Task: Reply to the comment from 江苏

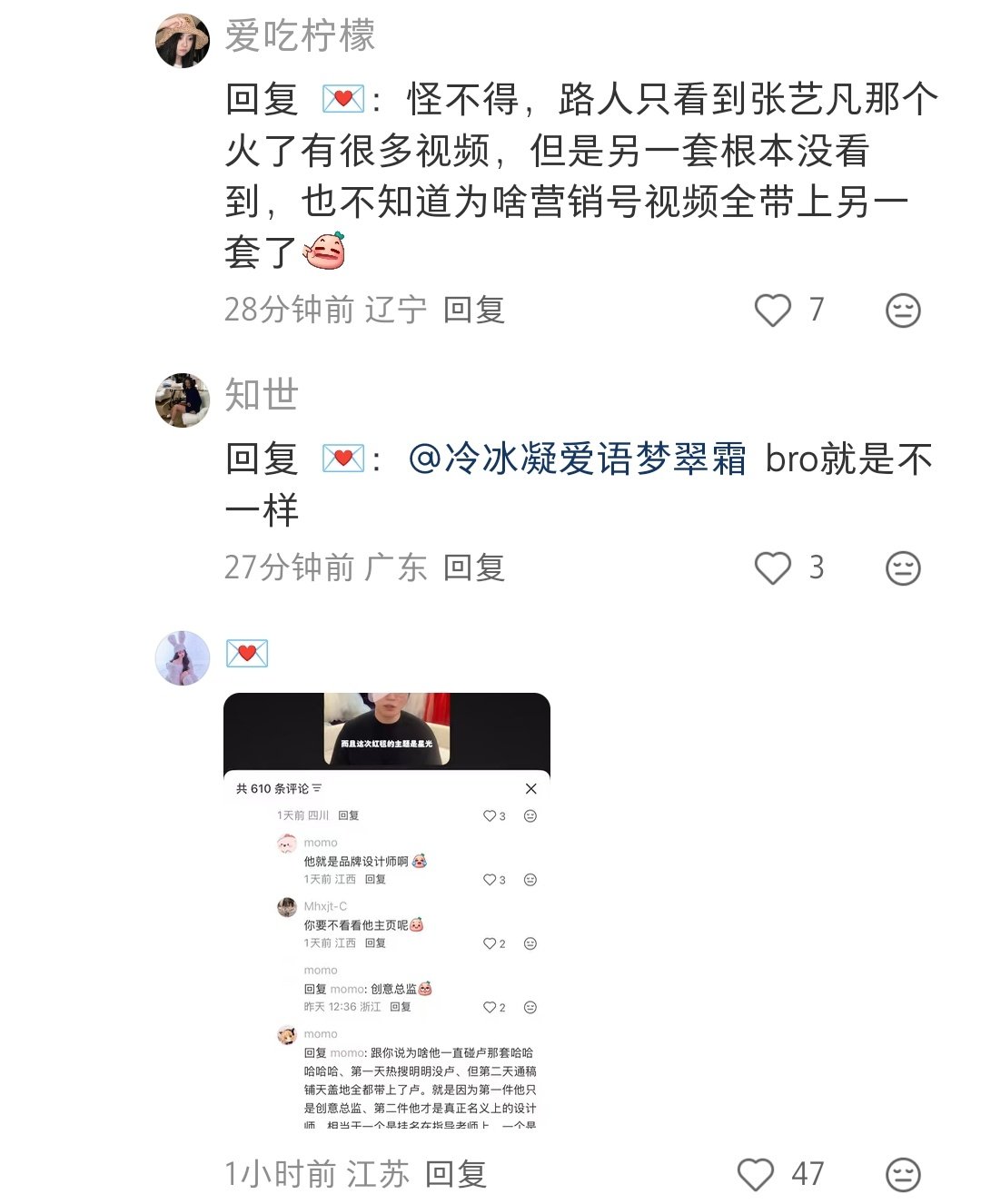Action: click(x=456, y=1175)
